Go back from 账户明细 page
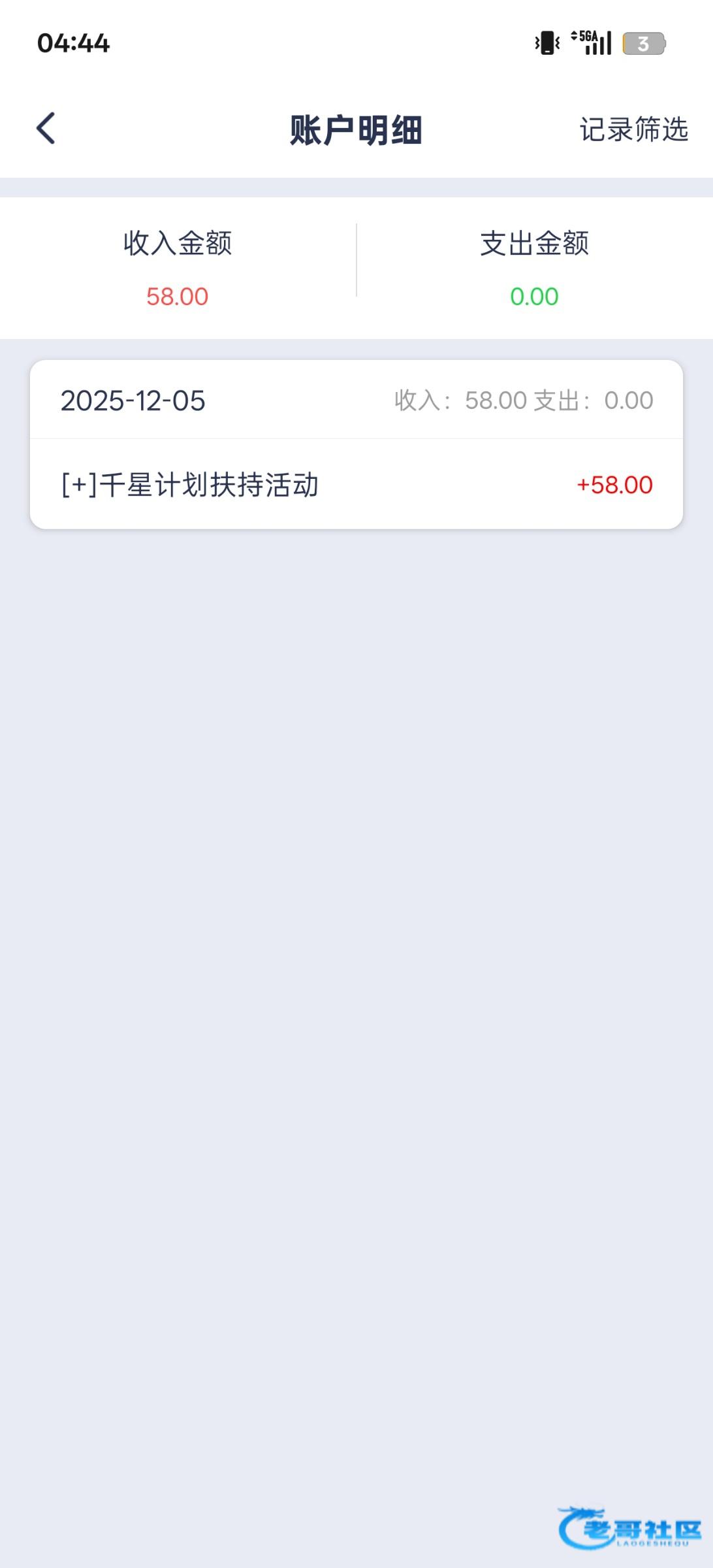Screen dimensions: 713x1568 46,128
